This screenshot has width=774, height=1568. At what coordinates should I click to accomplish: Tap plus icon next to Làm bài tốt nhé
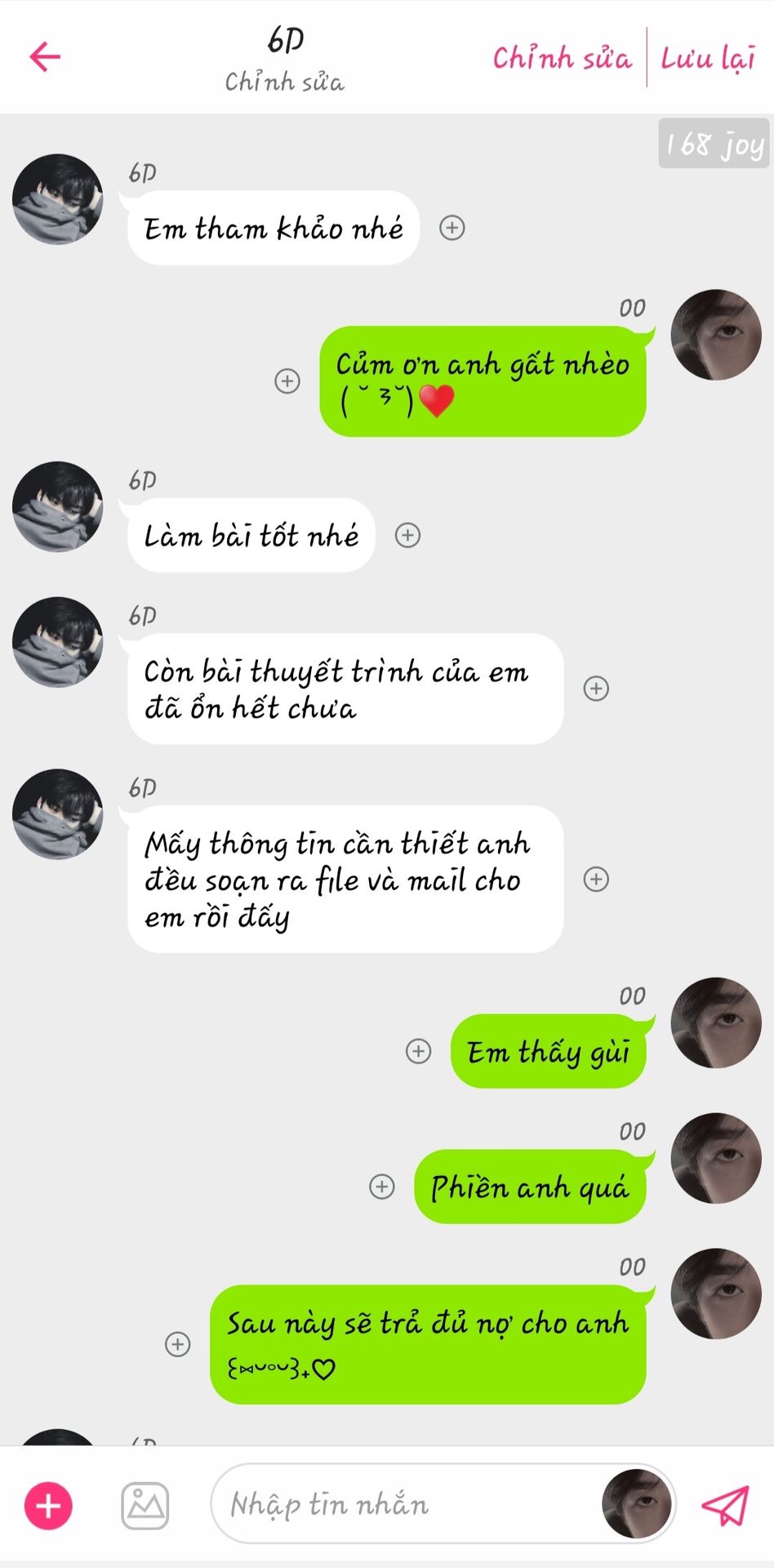[407, 536]
